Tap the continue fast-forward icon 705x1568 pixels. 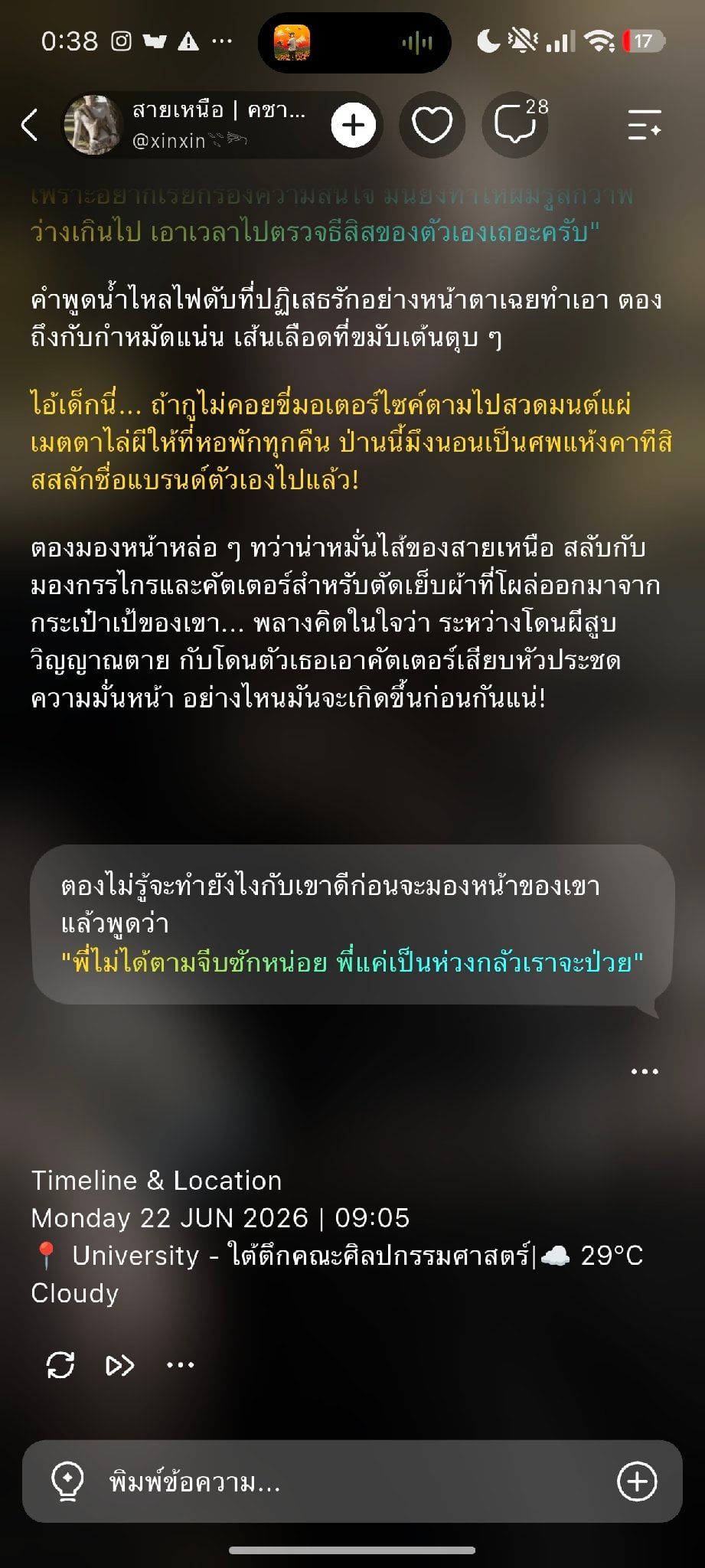click(120, 1364)
